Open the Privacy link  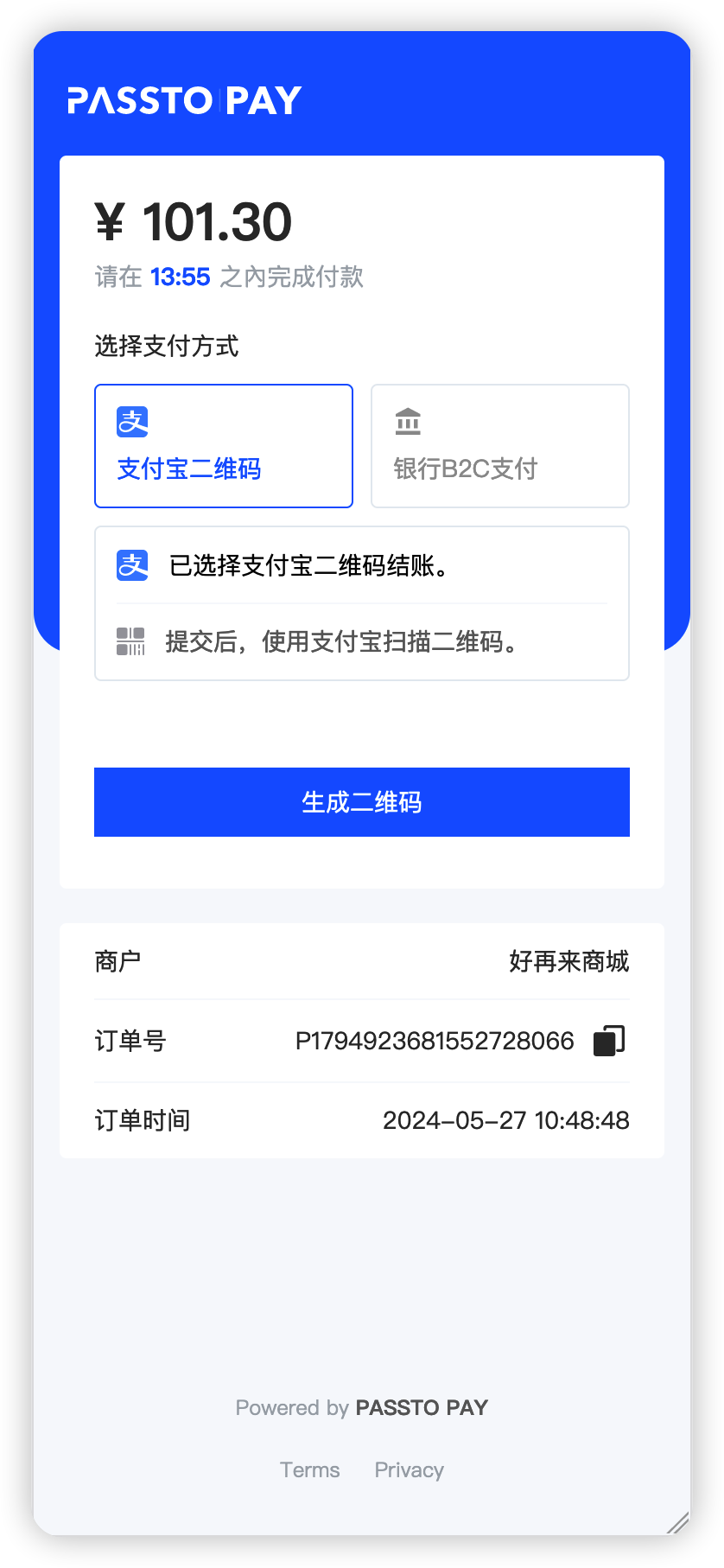click(x=409, y=1470)
